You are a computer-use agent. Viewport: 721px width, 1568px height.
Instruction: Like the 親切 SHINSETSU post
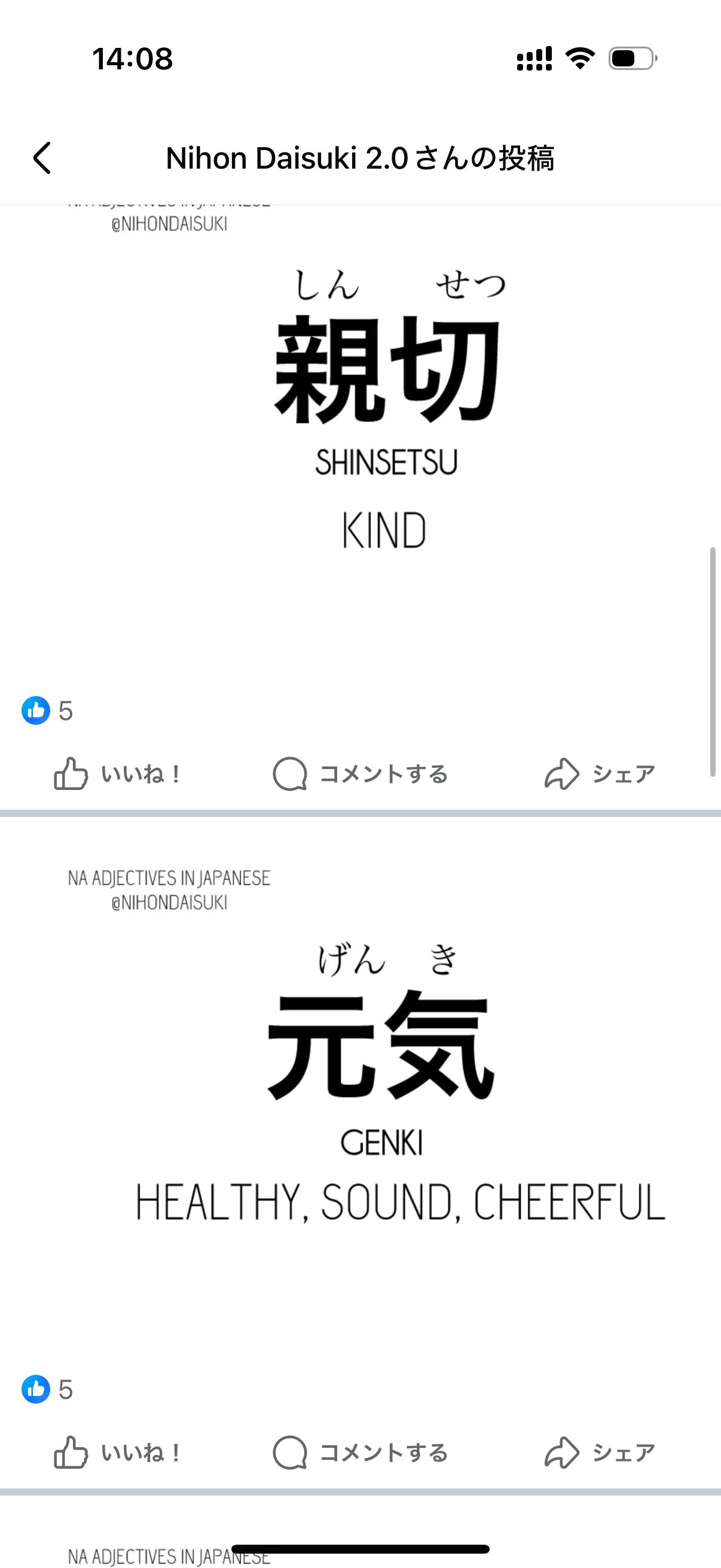point(117,774)
